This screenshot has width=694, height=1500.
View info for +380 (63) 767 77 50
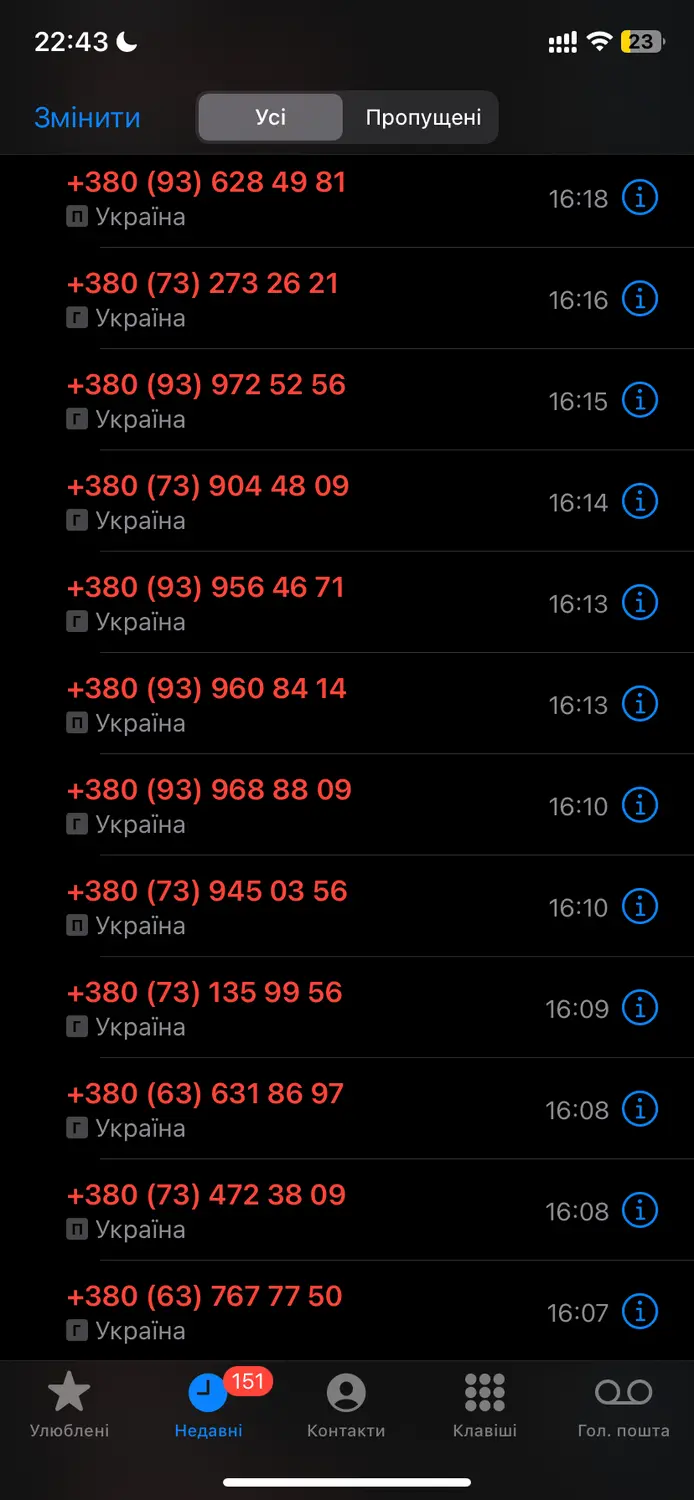[640, 1311]
